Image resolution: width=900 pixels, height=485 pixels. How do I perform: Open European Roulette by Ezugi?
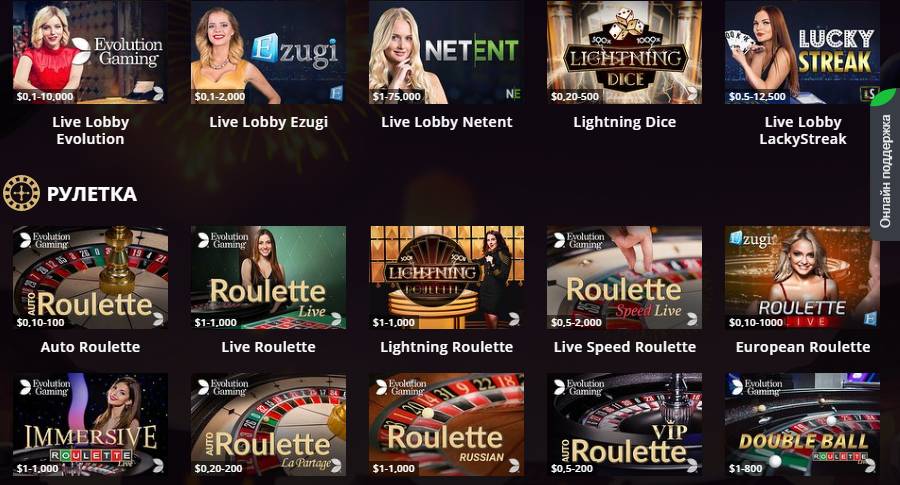(x=802, y=278)
